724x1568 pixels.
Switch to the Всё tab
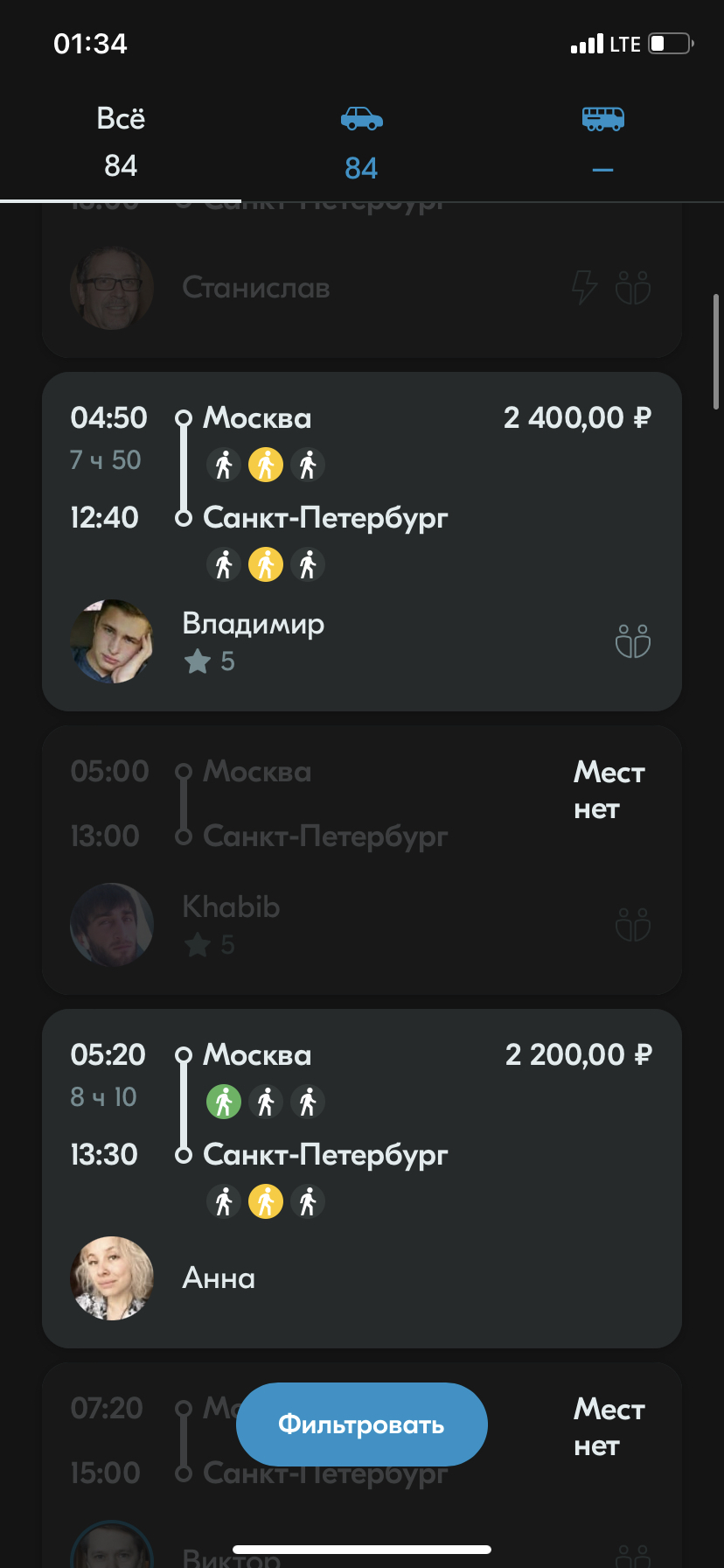pyautogui.click(x=121, y=142)
